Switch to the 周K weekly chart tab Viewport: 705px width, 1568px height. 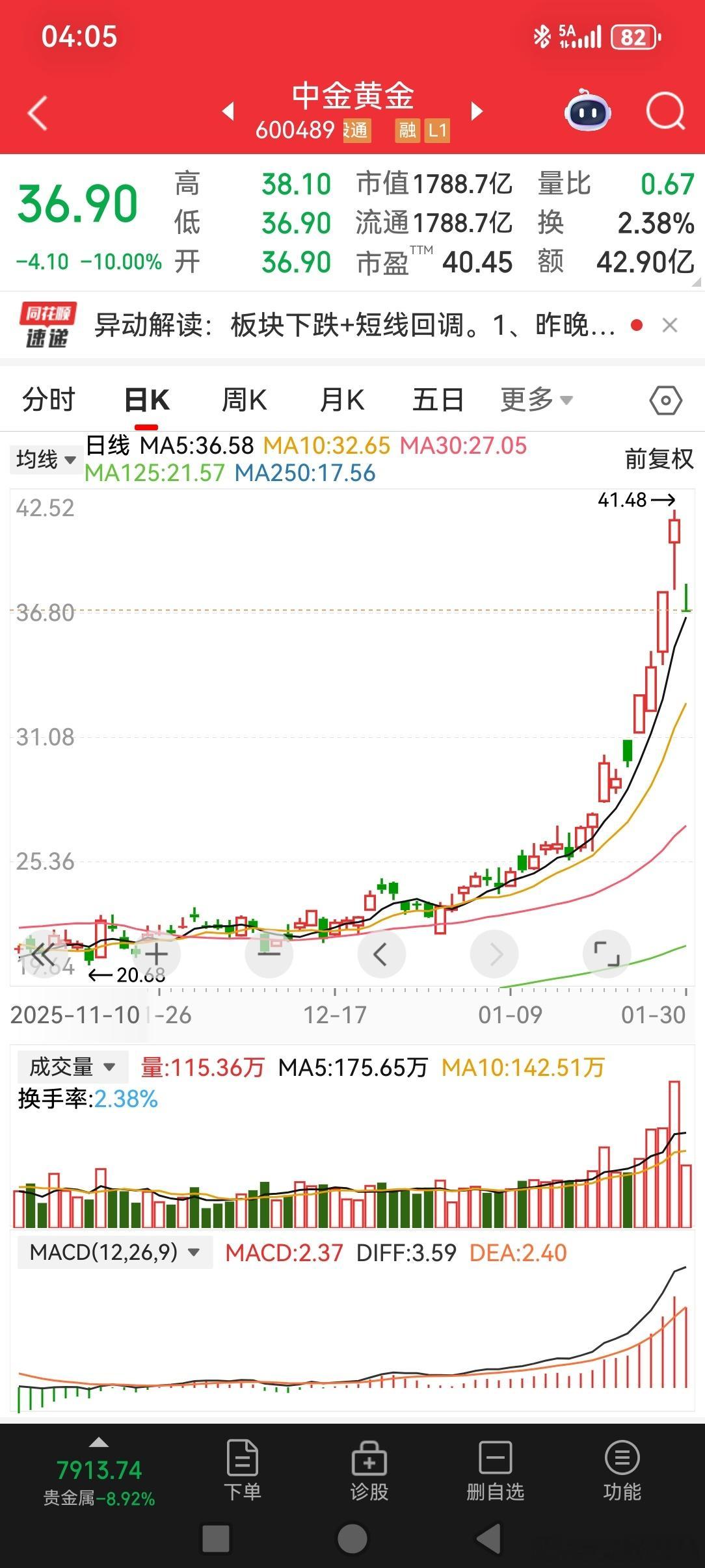(243, 399)
